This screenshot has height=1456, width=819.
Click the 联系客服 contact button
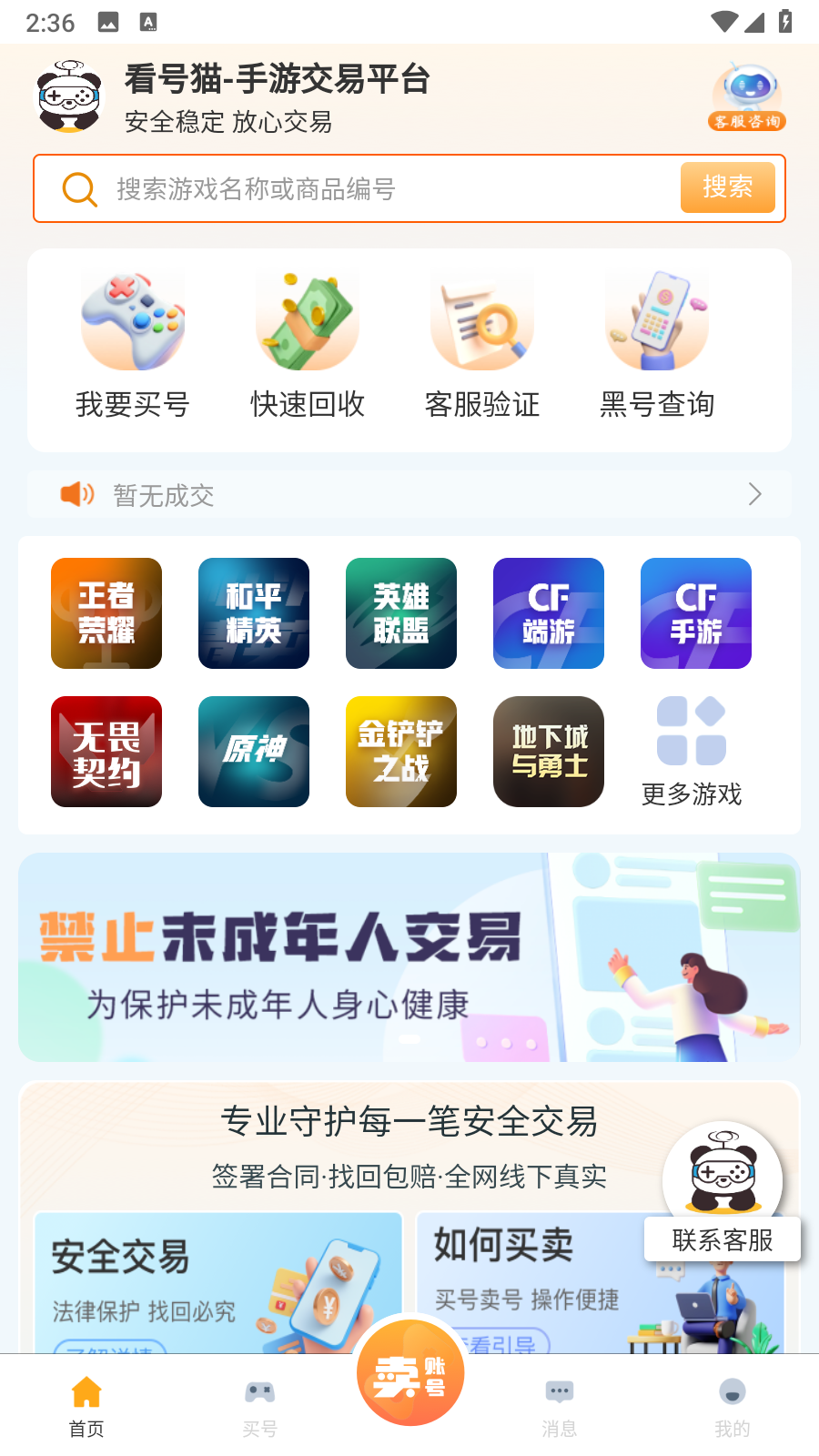click(722, 1239)
